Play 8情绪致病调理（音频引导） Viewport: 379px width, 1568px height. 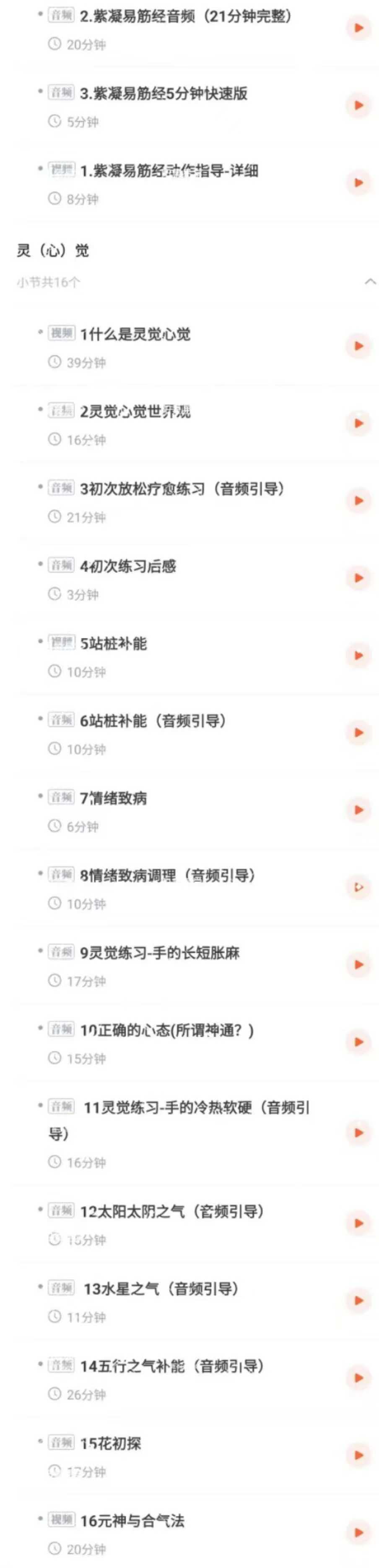(x=358, y=887)
